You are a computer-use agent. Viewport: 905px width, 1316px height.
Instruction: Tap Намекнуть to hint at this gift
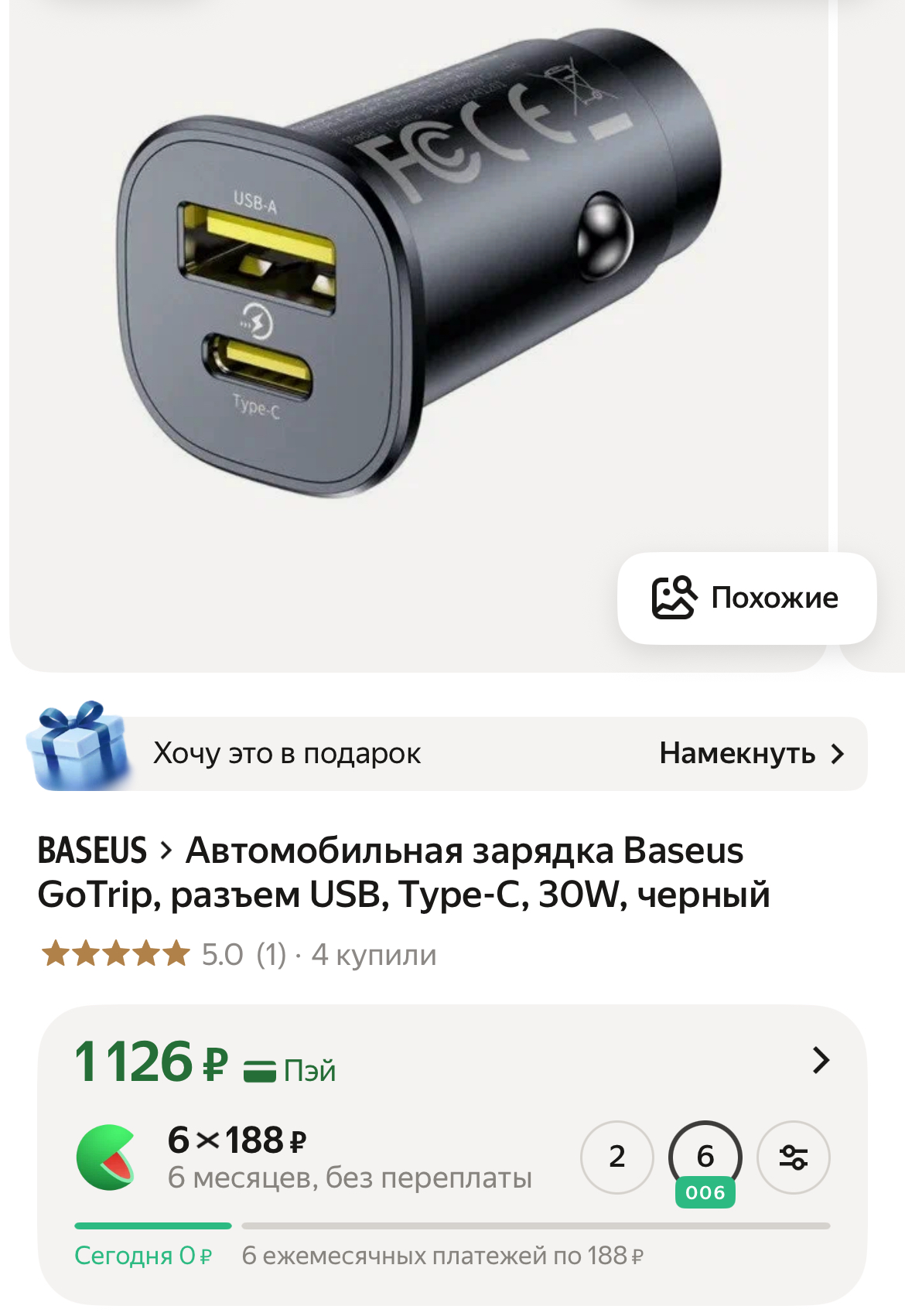(751, 753)
